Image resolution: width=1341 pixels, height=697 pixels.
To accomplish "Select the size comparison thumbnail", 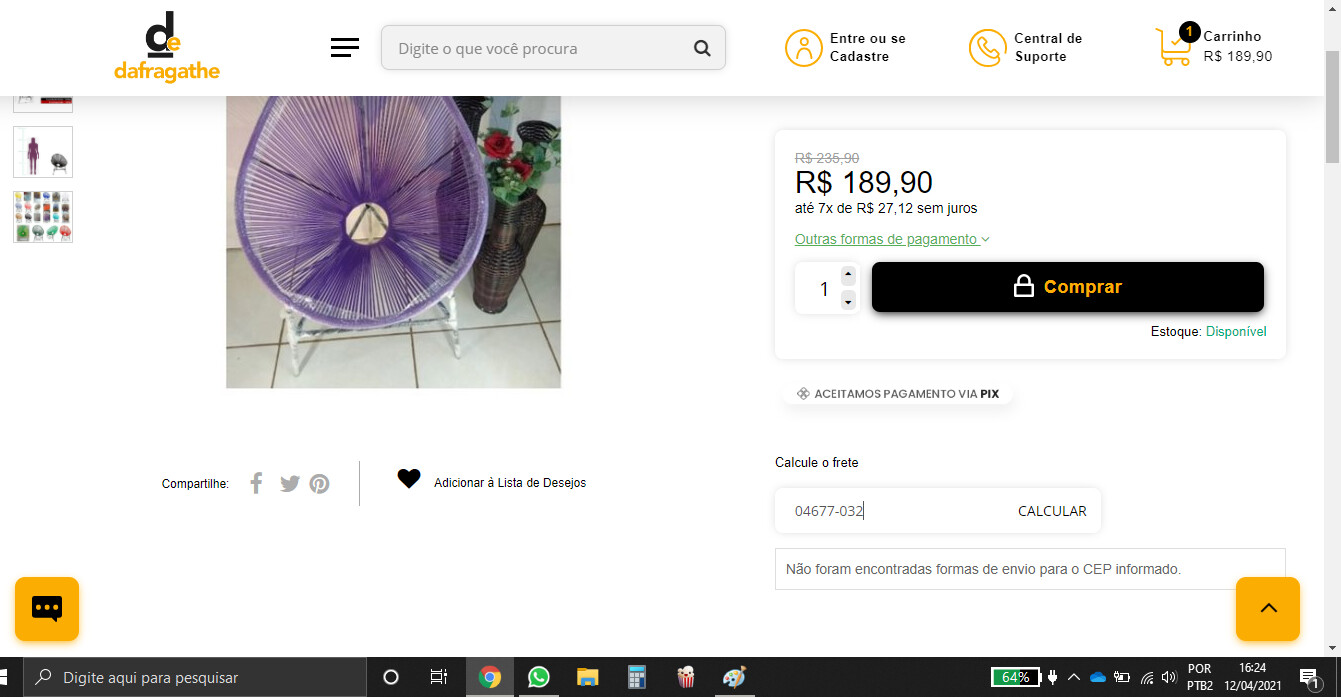I will [43, 152].
